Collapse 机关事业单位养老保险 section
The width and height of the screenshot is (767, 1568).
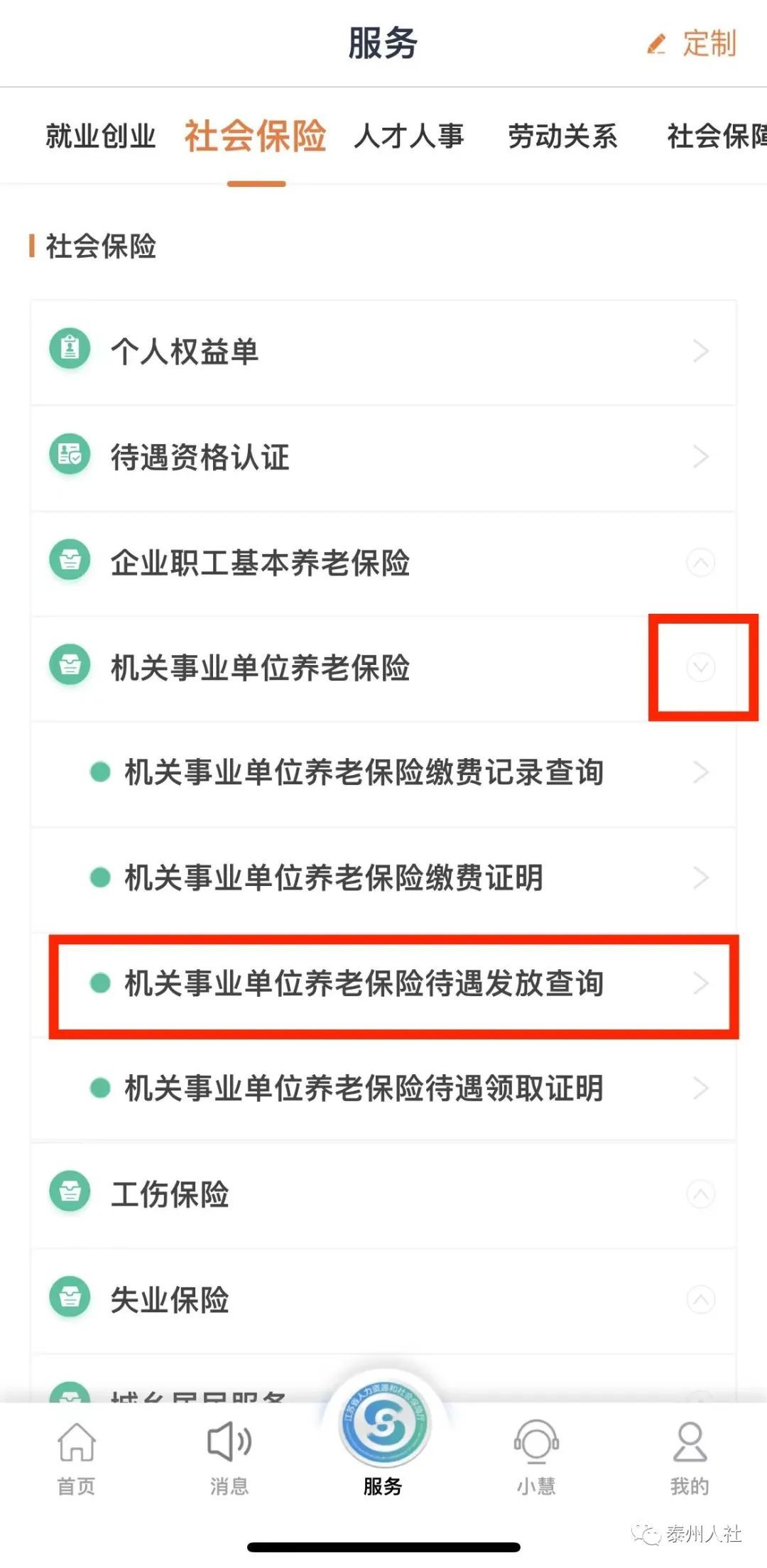(x=700, y=668)
